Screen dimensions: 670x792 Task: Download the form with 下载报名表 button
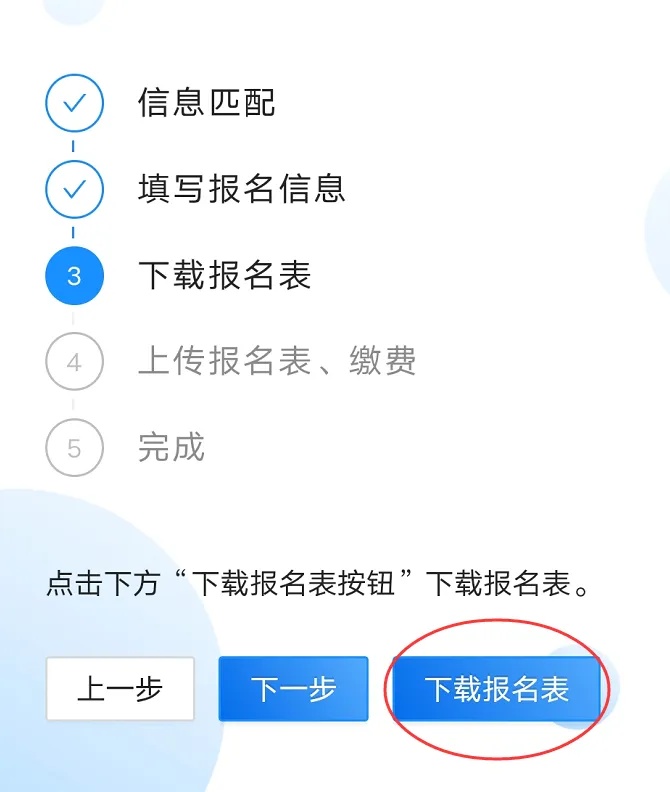(x=497, y=688)
